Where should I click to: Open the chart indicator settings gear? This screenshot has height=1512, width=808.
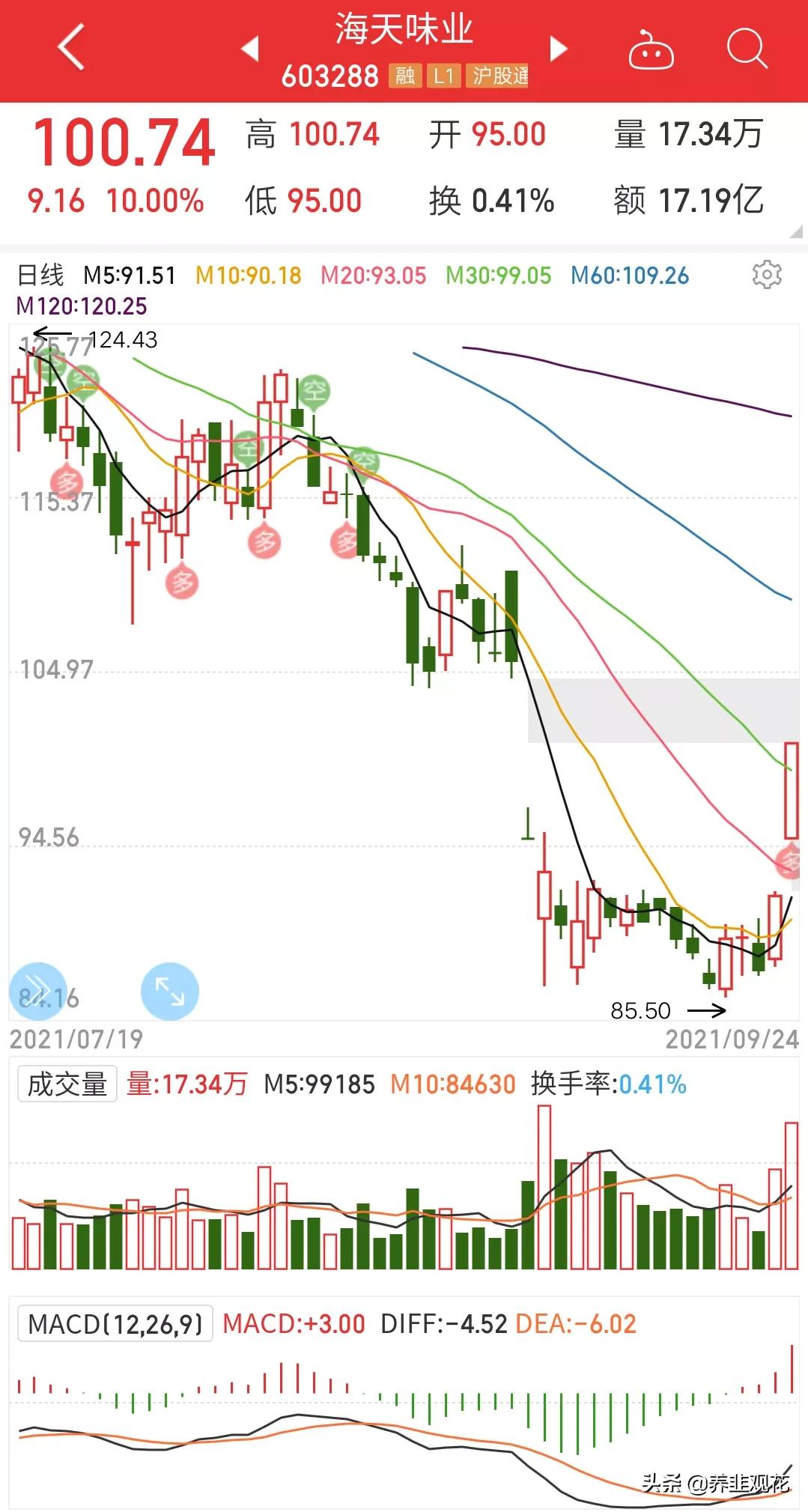click(767, 275)
